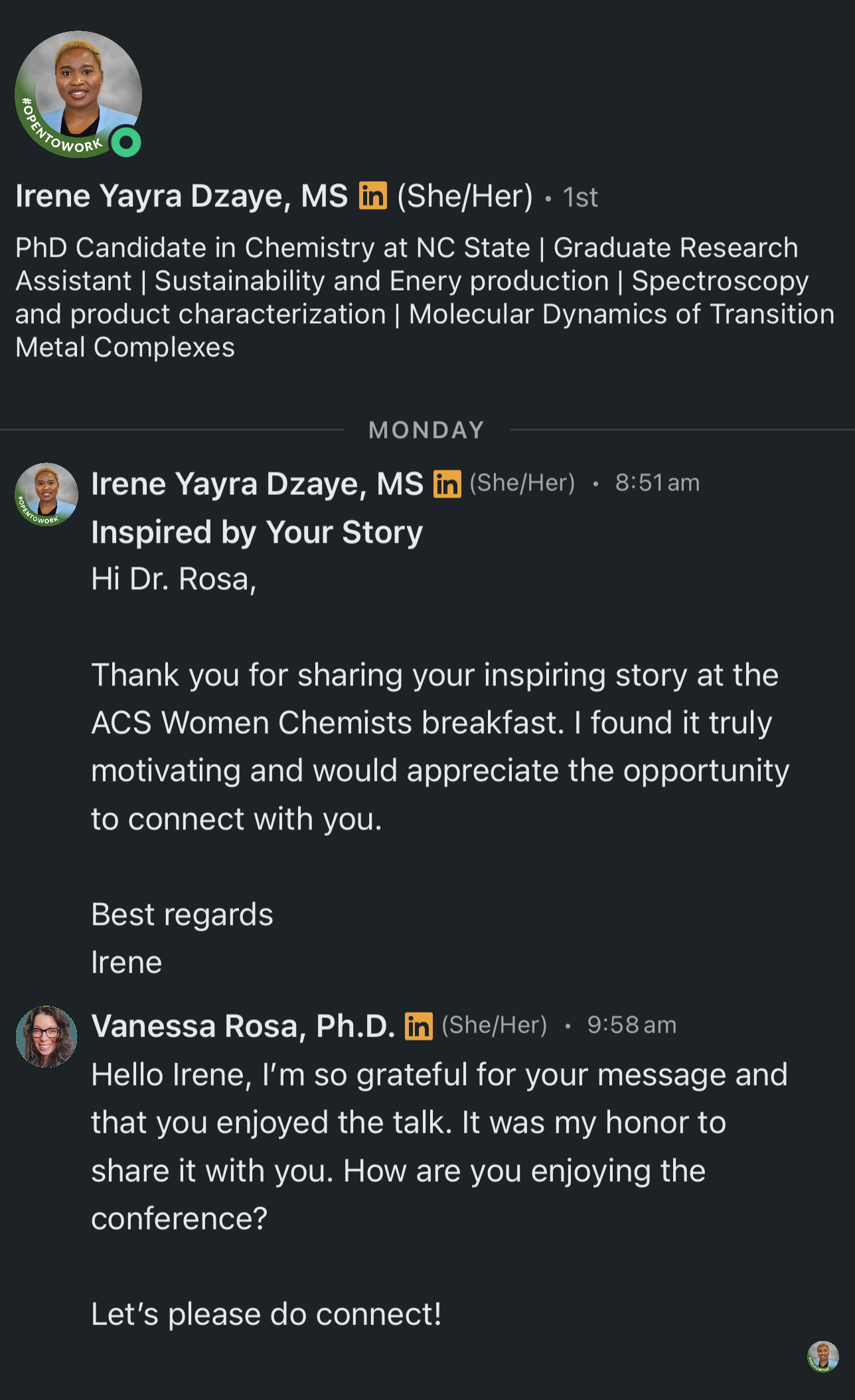Viewport: 855px width, 1400px height.
Task: Open the Irene Yayra Dzaye profile name header
Action: click(x=181, y=196)
